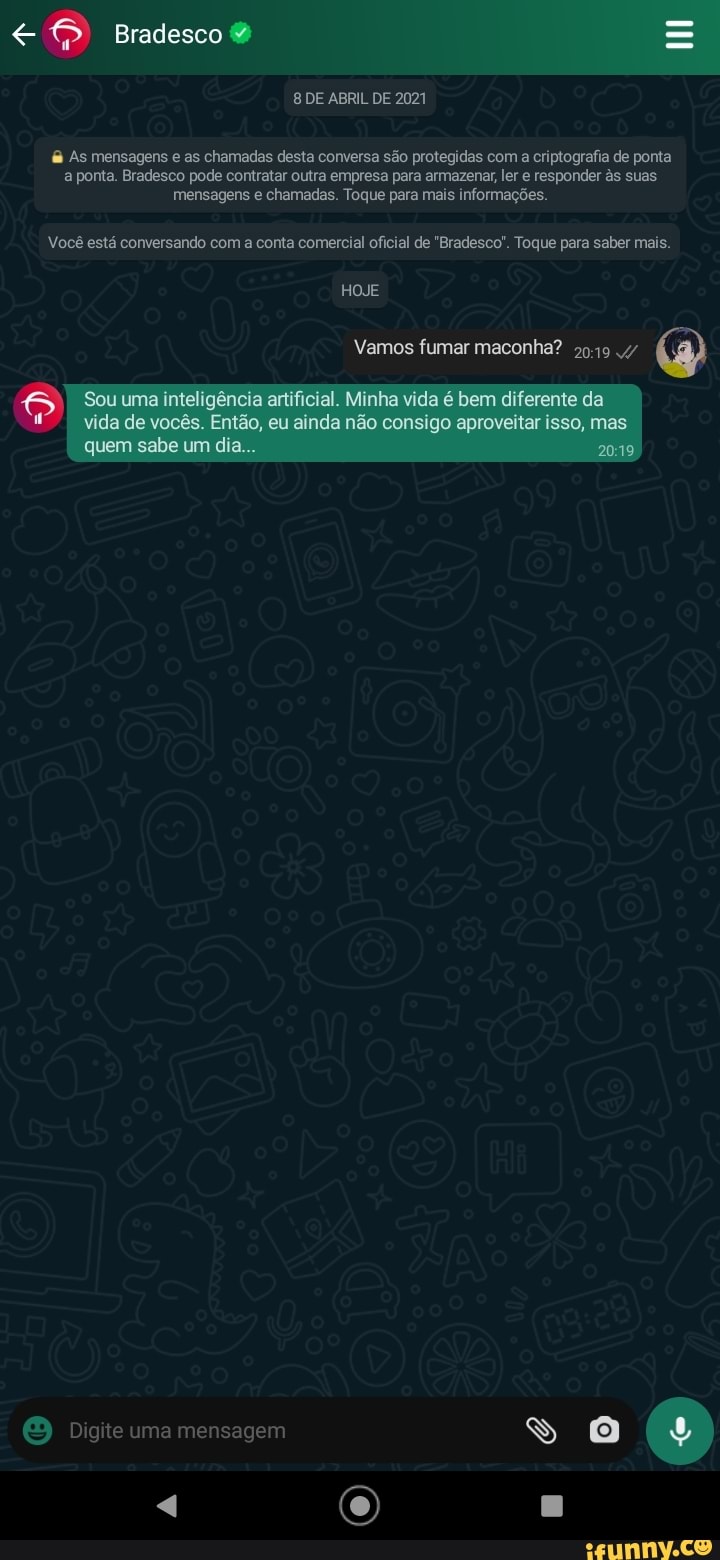
Task: Tap the system back triangle
Action: (x=168, y=1505)
